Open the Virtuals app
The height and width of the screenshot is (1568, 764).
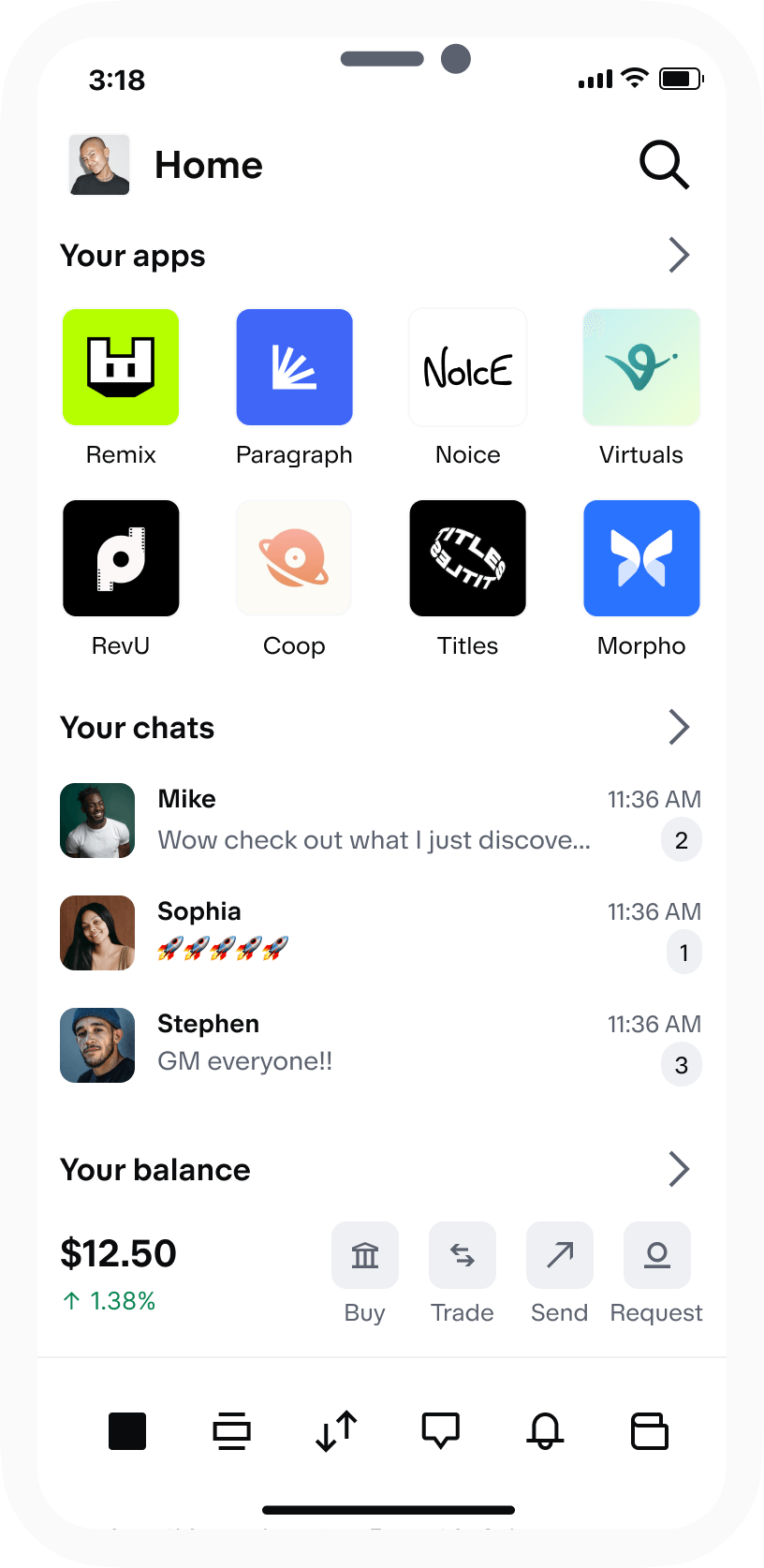click(x=641, y=367)
